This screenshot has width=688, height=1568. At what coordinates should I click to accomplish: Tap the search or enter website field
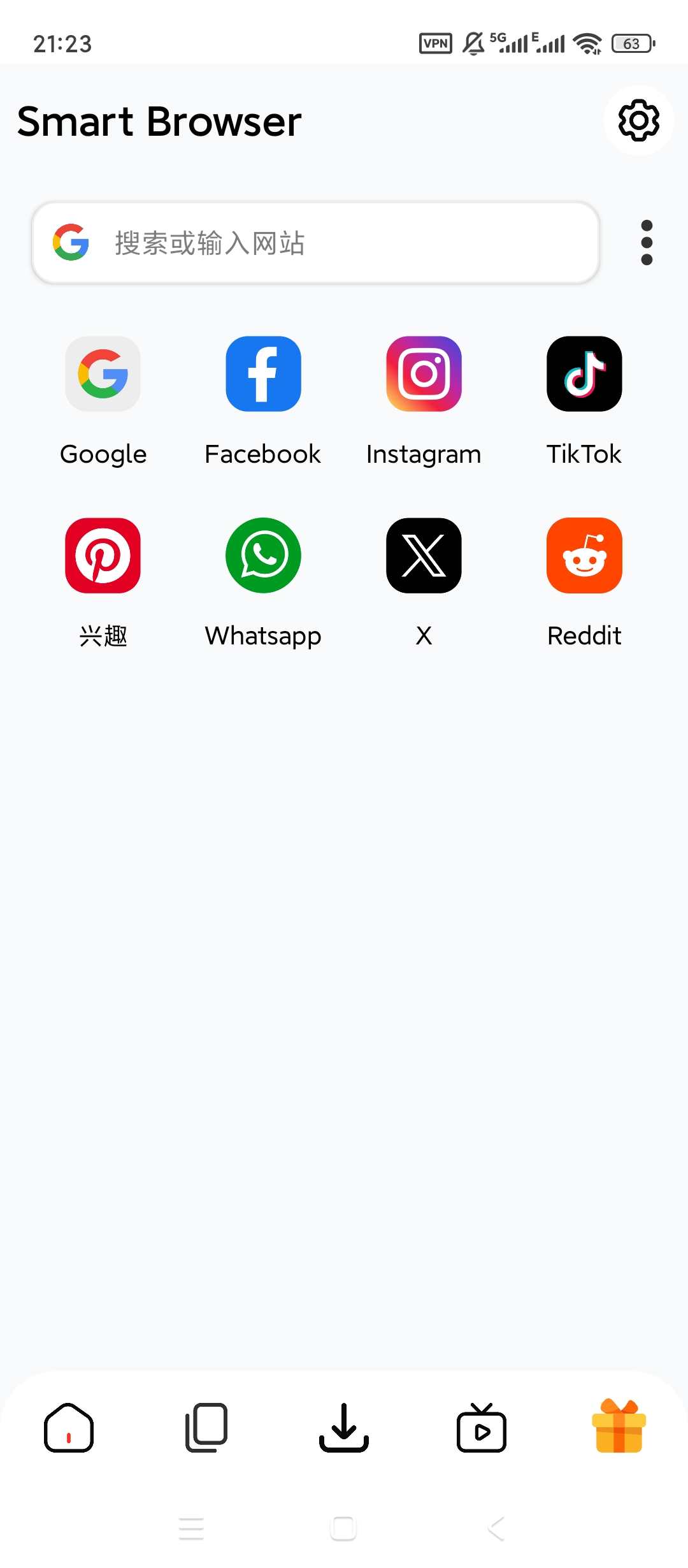(315, 243)
